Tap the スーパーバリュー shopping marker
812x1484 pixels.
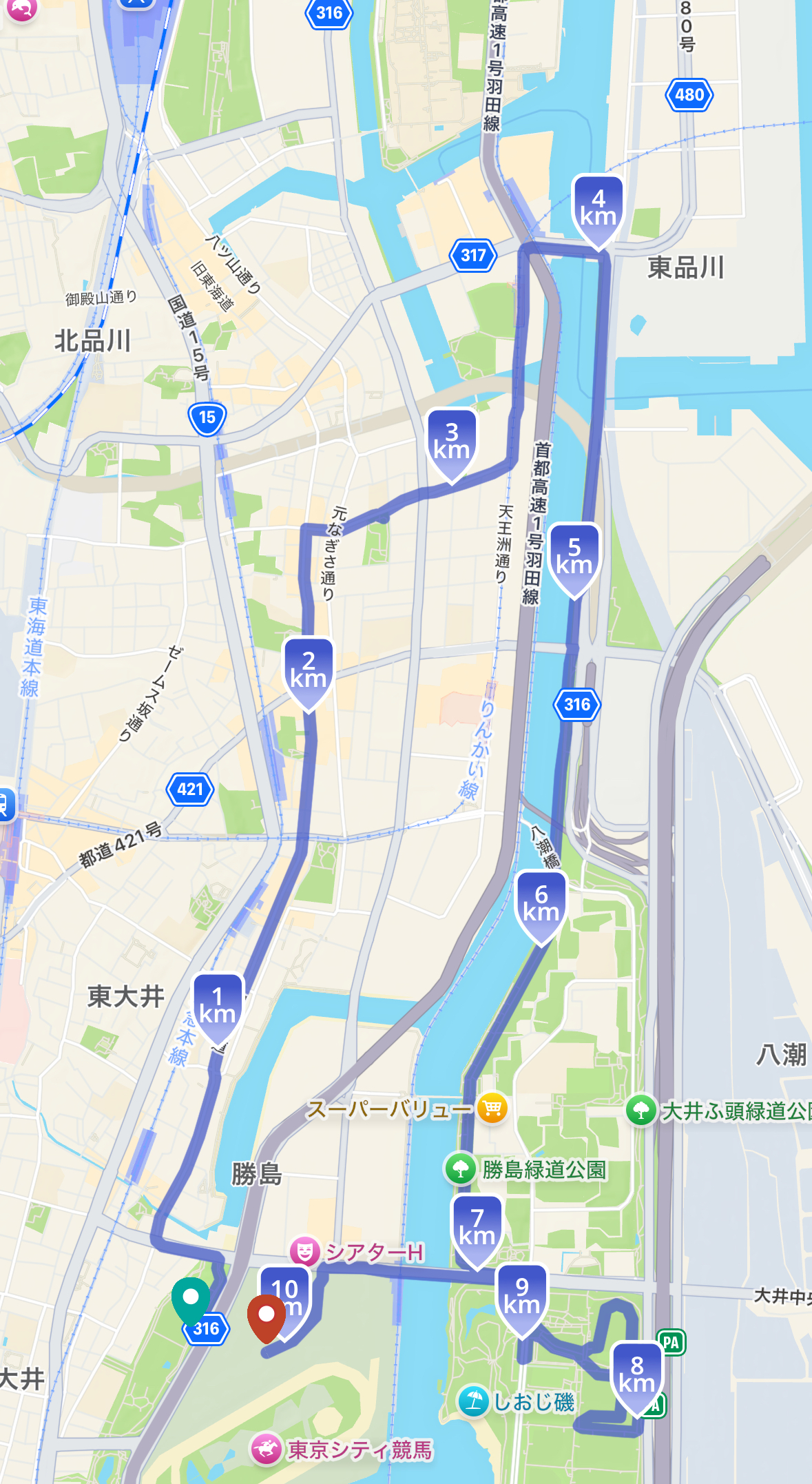pyautogui.click(x=492, y=1108)
